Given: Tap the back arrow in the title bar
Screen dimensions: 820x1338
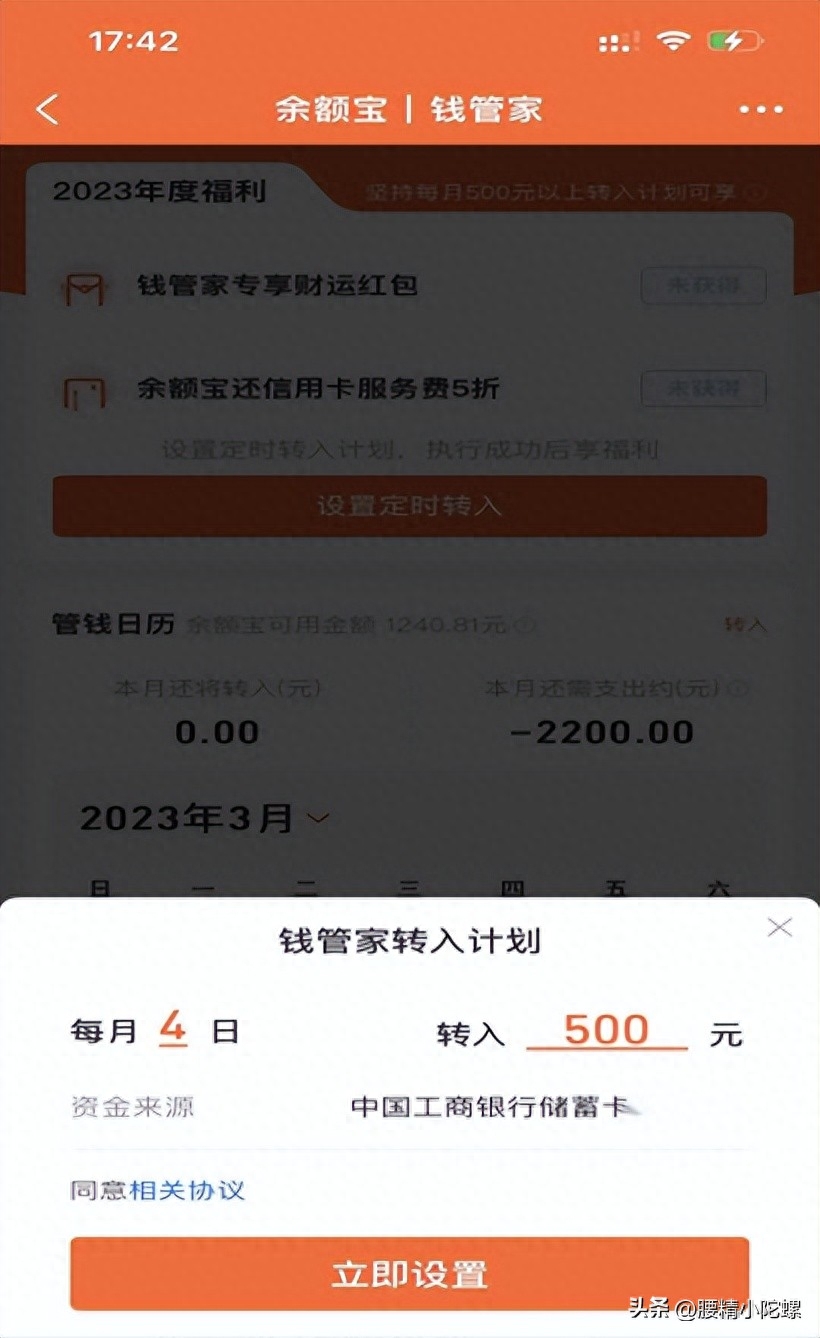Looking at the screenshot, I should point(45,109).
